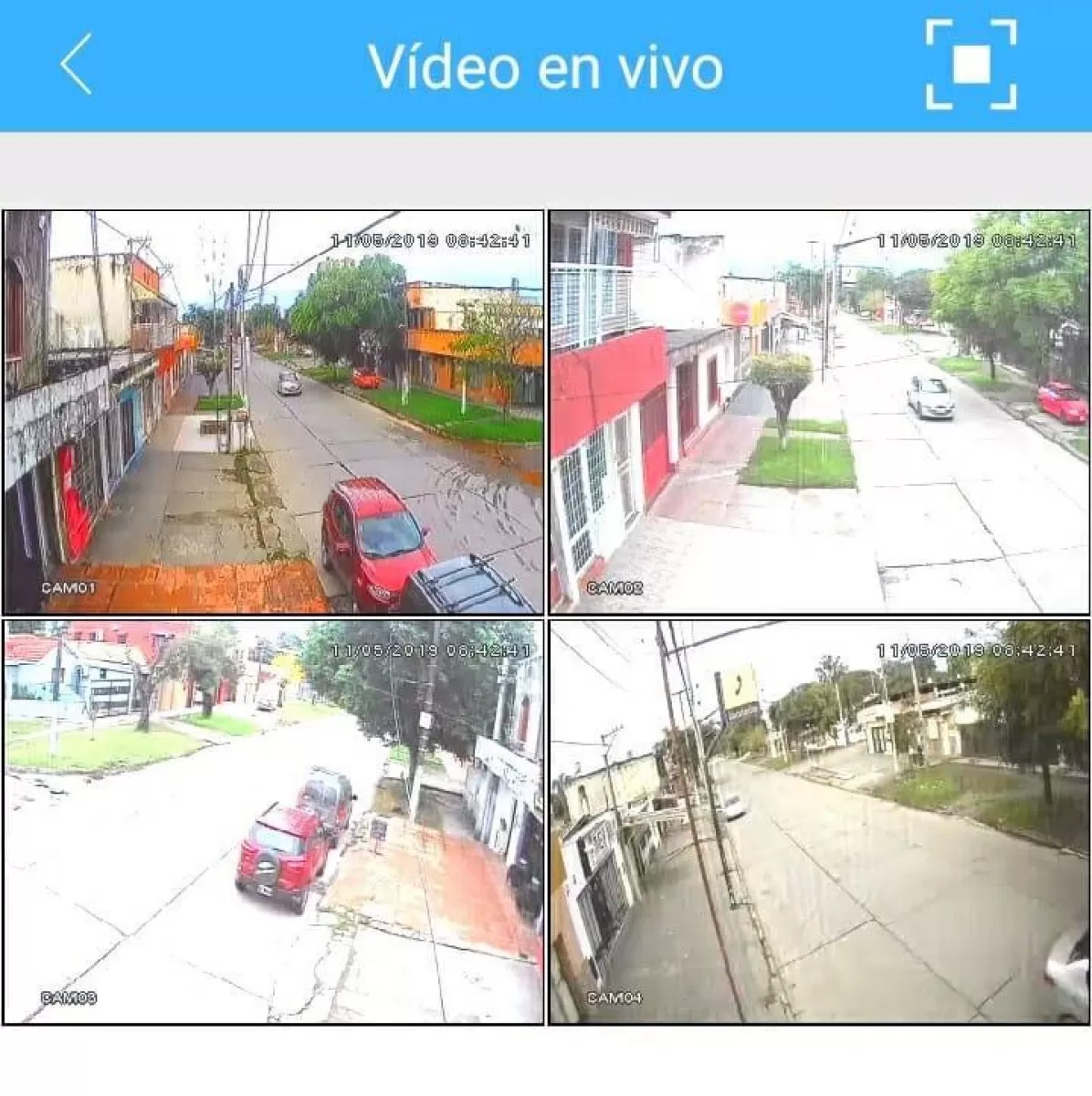Select the CAM01 camera feed
The height and width of the screenshot is (1096, 1092).
(x=274, y=412)
